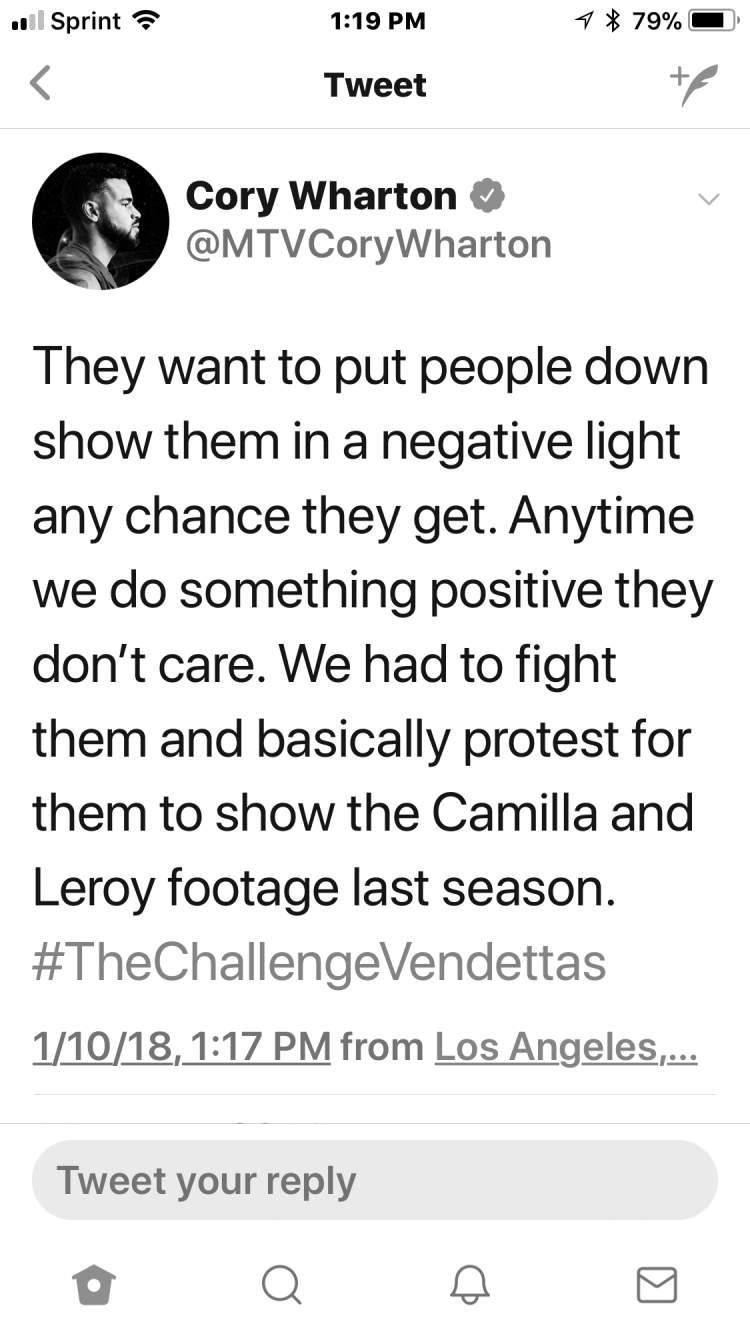Switch to the Search tab
The width and height of the screenshot is (750, 1334).
(x=282, y=1284)
